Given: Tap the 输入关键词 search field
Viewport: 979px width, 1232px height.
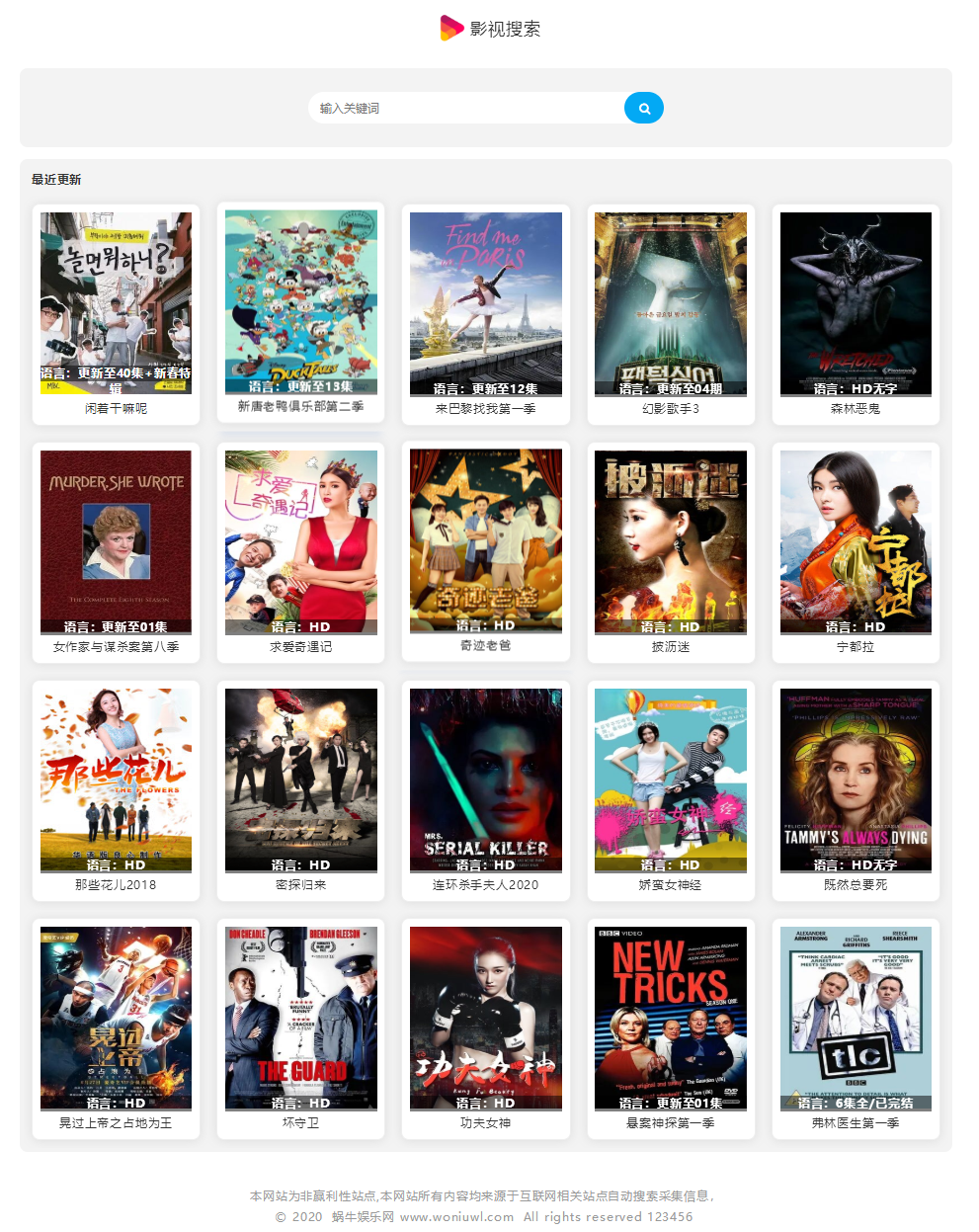Looking at the screenshot, I should [464, 109].
